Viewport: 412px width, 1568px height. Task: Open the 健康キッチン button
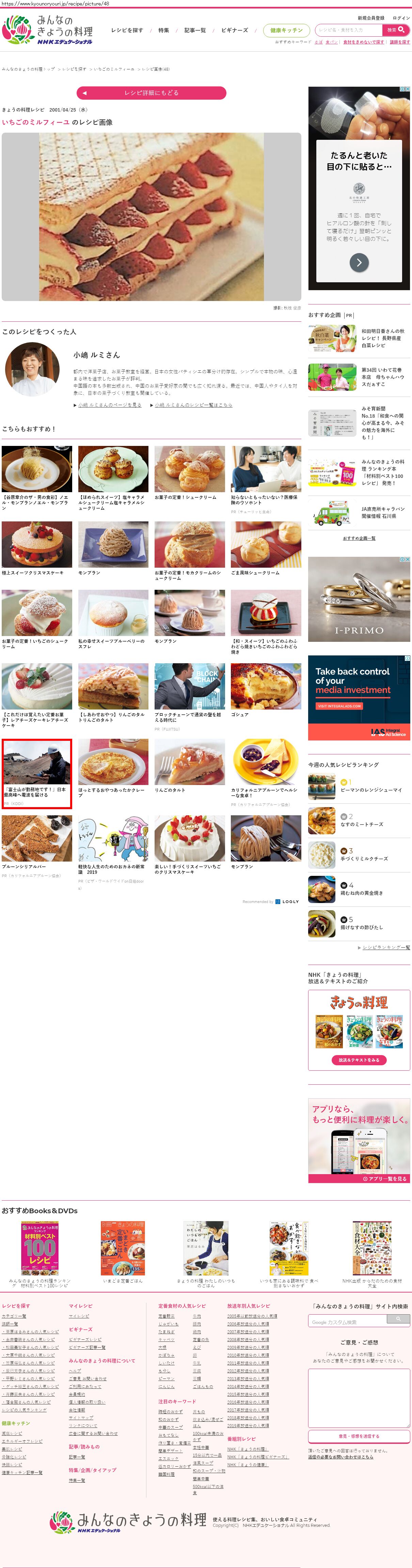tap(286, 30)
